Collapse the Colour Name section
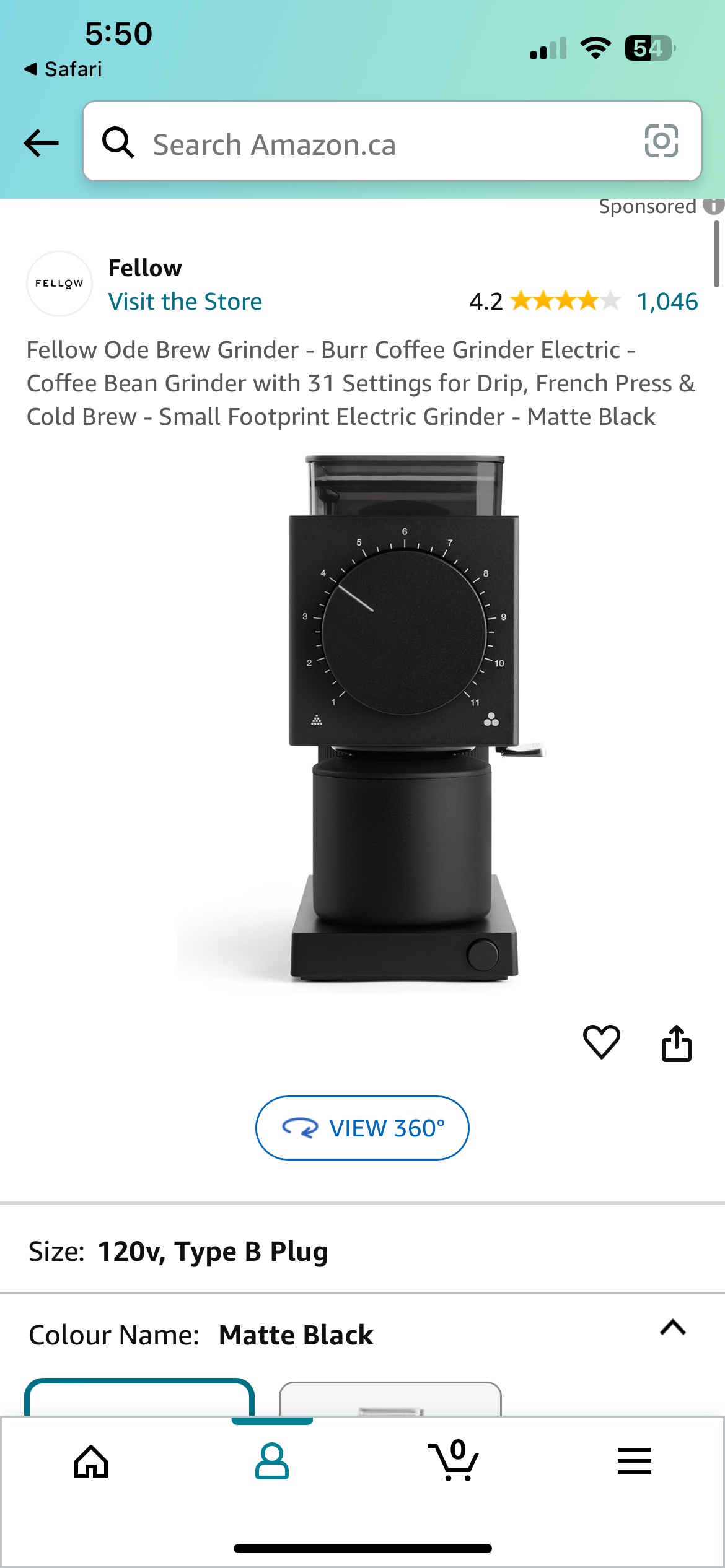Image resolution: width=725 pixels, height=1568 pixels. 673,1327
